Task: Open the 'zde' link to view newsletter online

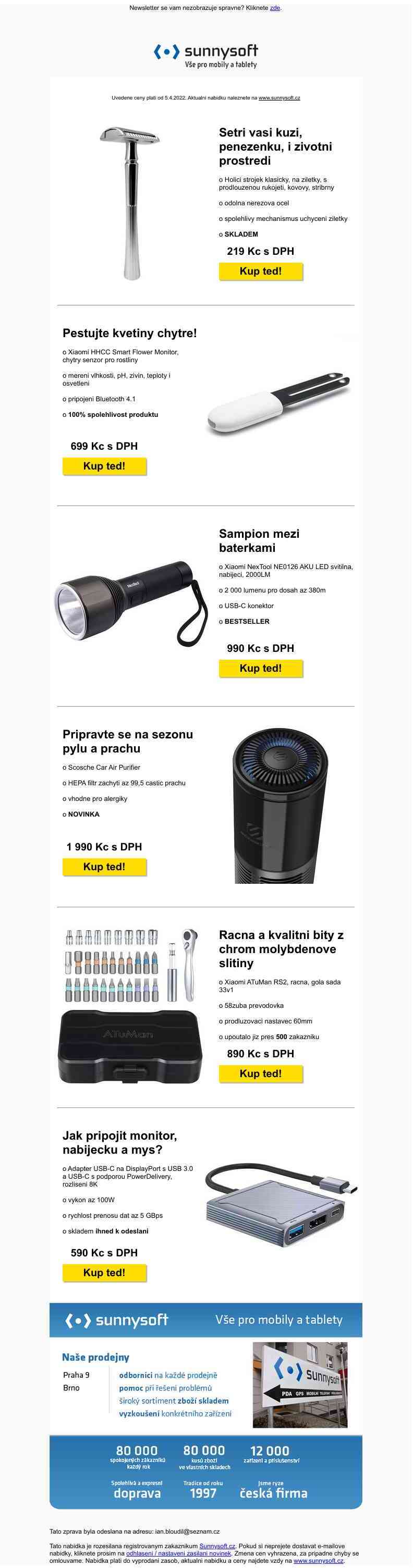Action: point(275,8)
